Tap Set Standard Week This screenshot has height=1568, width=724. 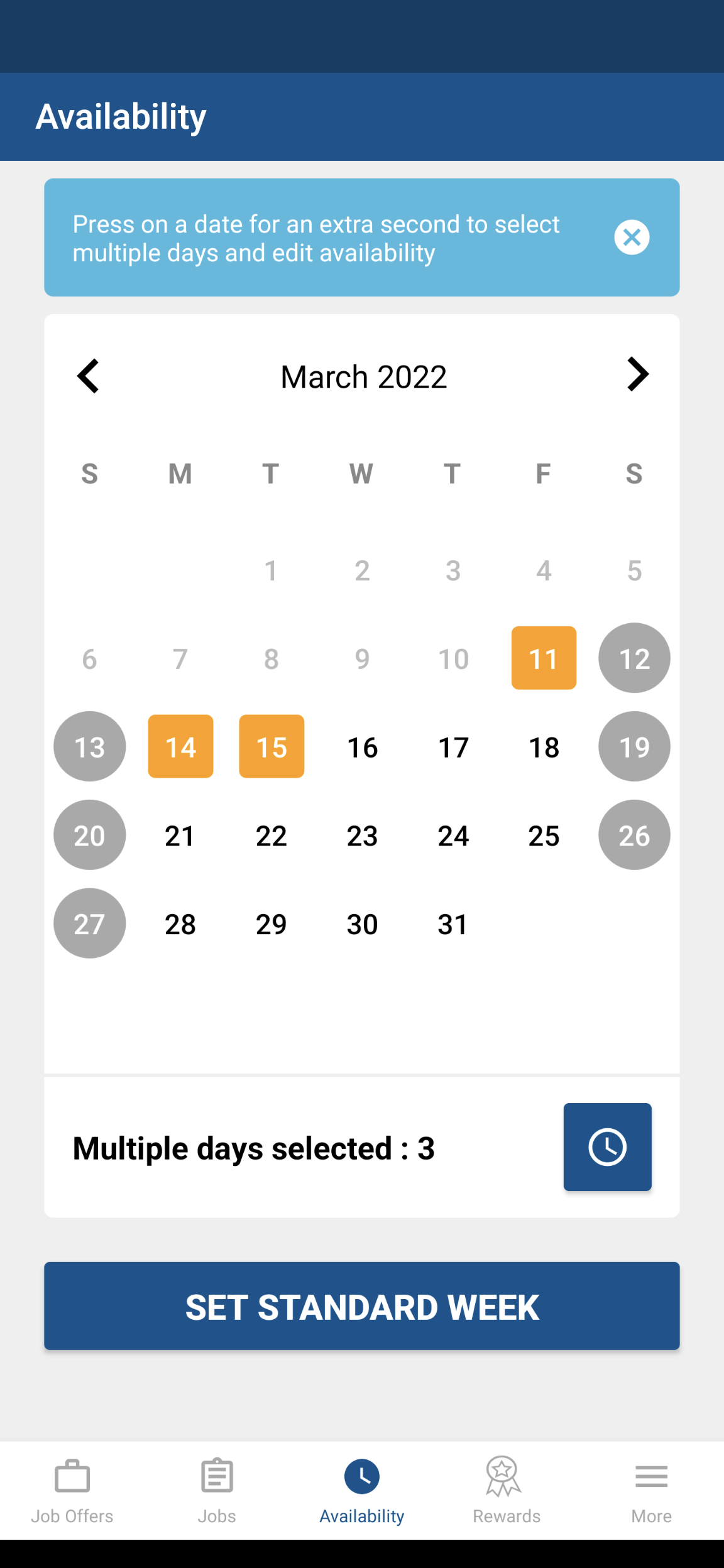click(362, 1306)
